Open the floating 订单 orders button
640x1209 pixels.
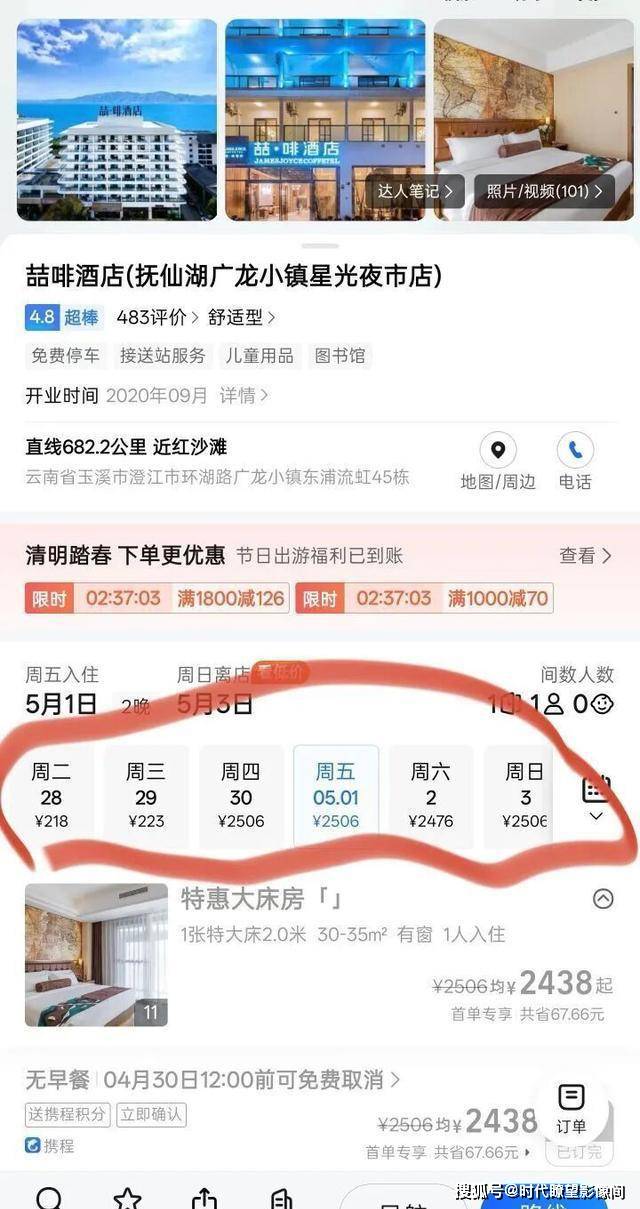571,1108
